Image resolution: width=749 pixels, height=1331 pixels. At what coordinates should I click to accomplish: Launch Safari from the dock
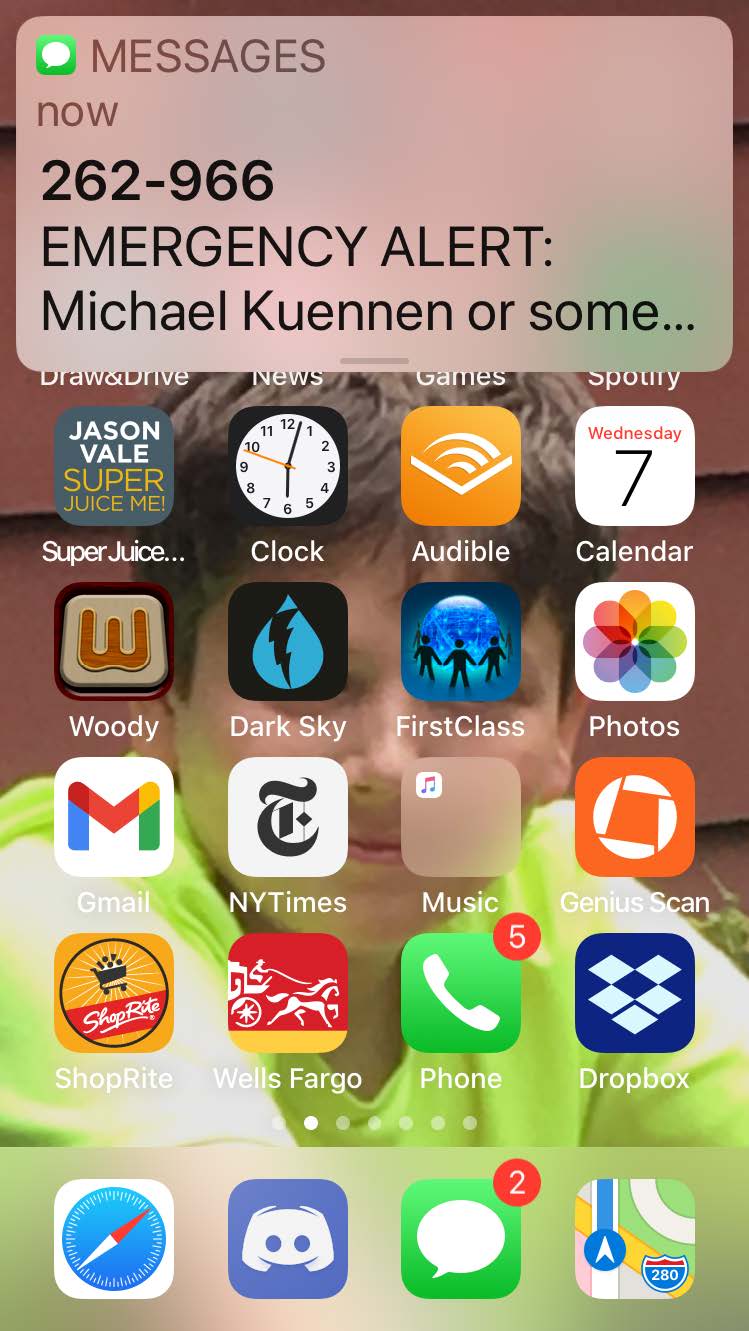pyautogui.click(x=114, y=1239)
